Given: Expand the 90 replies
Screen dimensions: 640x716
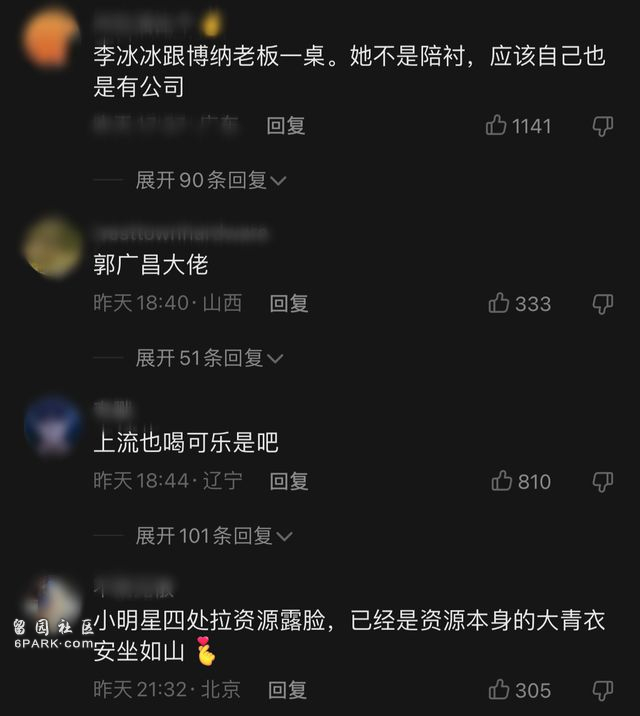Looking at the screenshot, I should [211, 180].
